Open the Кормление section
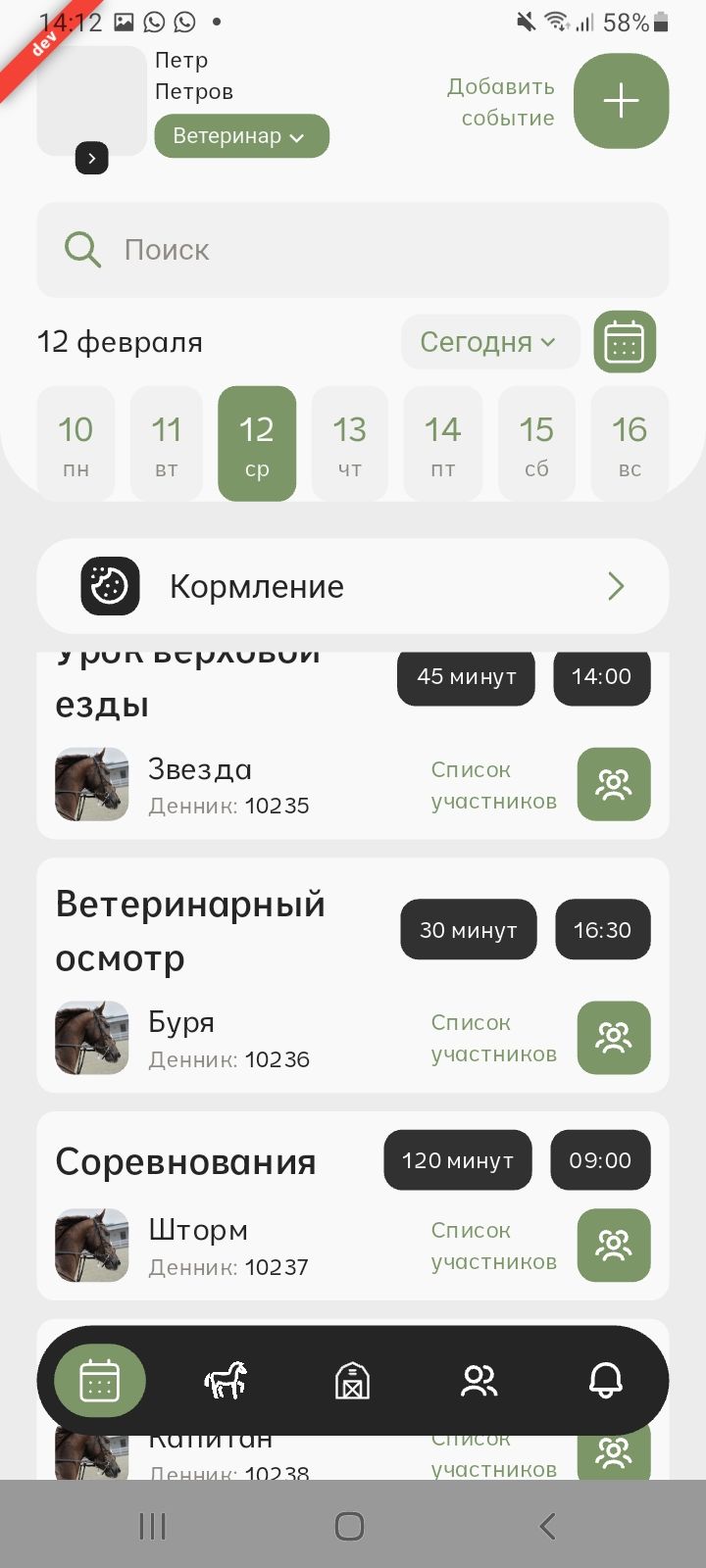This screenshot has height=1568, width=706. point(353,586)
